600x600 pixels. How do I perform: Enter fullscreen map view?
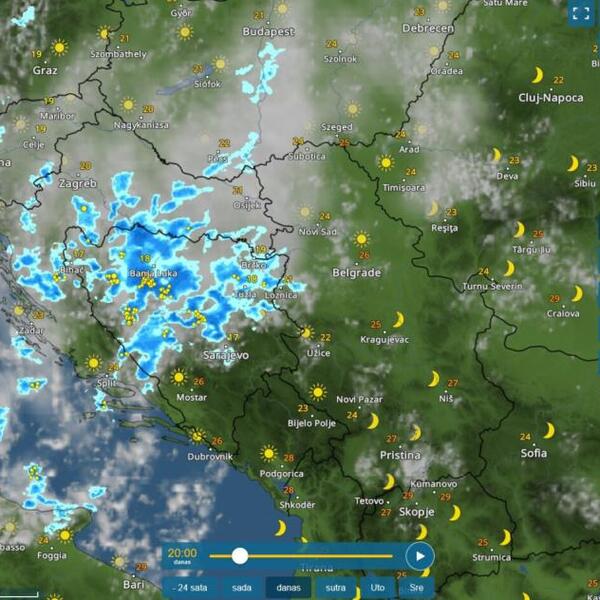click(x=581, y=13)
